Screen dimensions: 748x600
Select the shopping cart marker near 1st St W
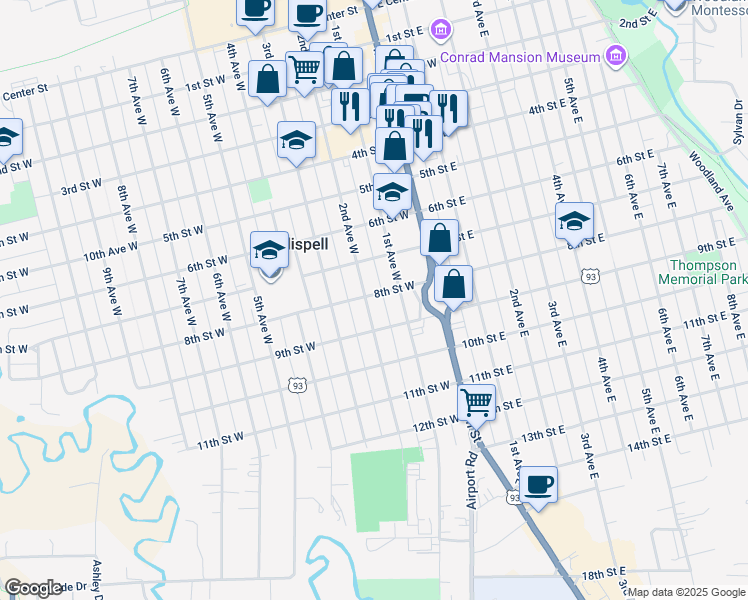point(305,70)
